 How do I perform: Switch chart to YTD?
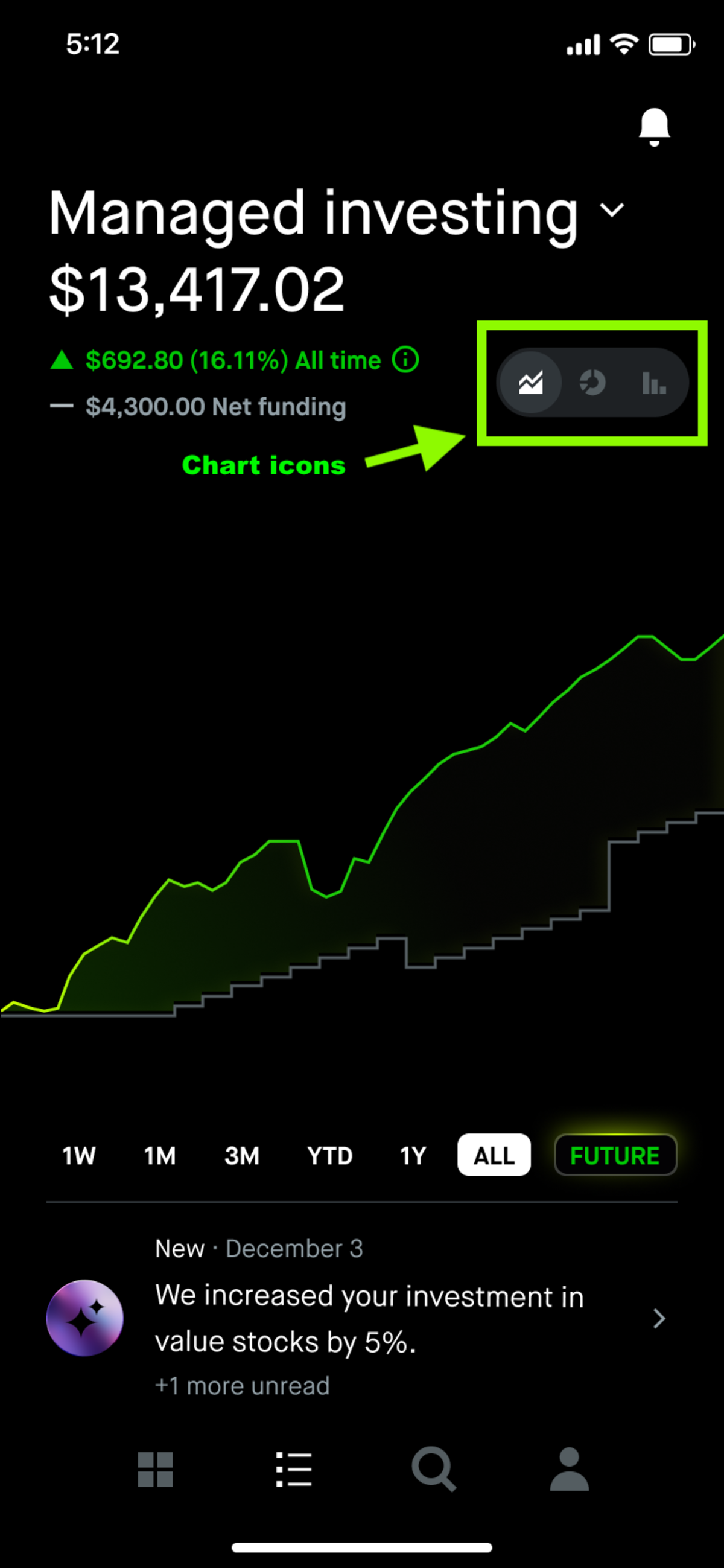pos(330,1155)
